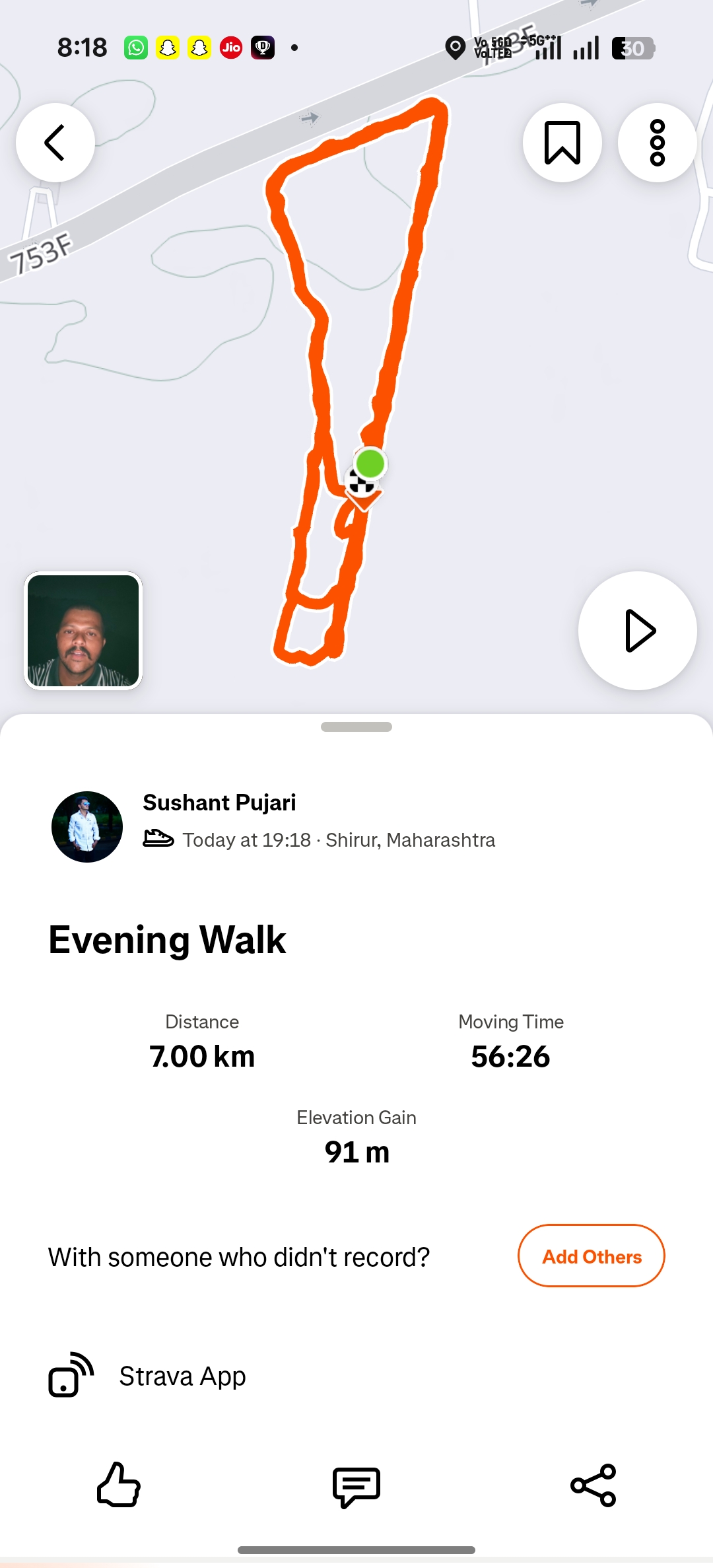
Task: Give kudos with the thumbs-up icon
Action: pyautogui.click(x=119, y=1485)
